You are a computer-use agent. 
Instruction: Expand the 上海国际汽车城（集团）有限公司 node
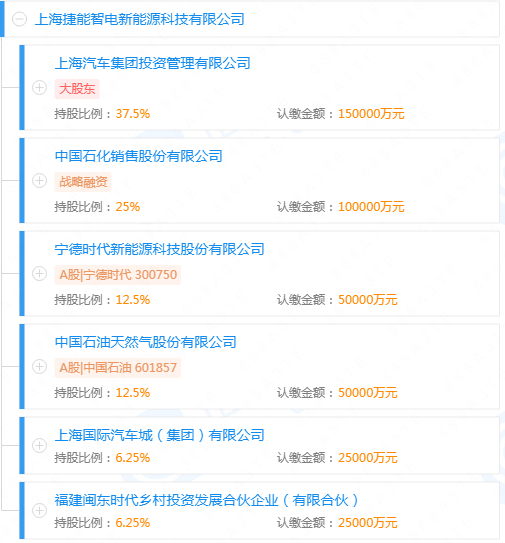39,445
